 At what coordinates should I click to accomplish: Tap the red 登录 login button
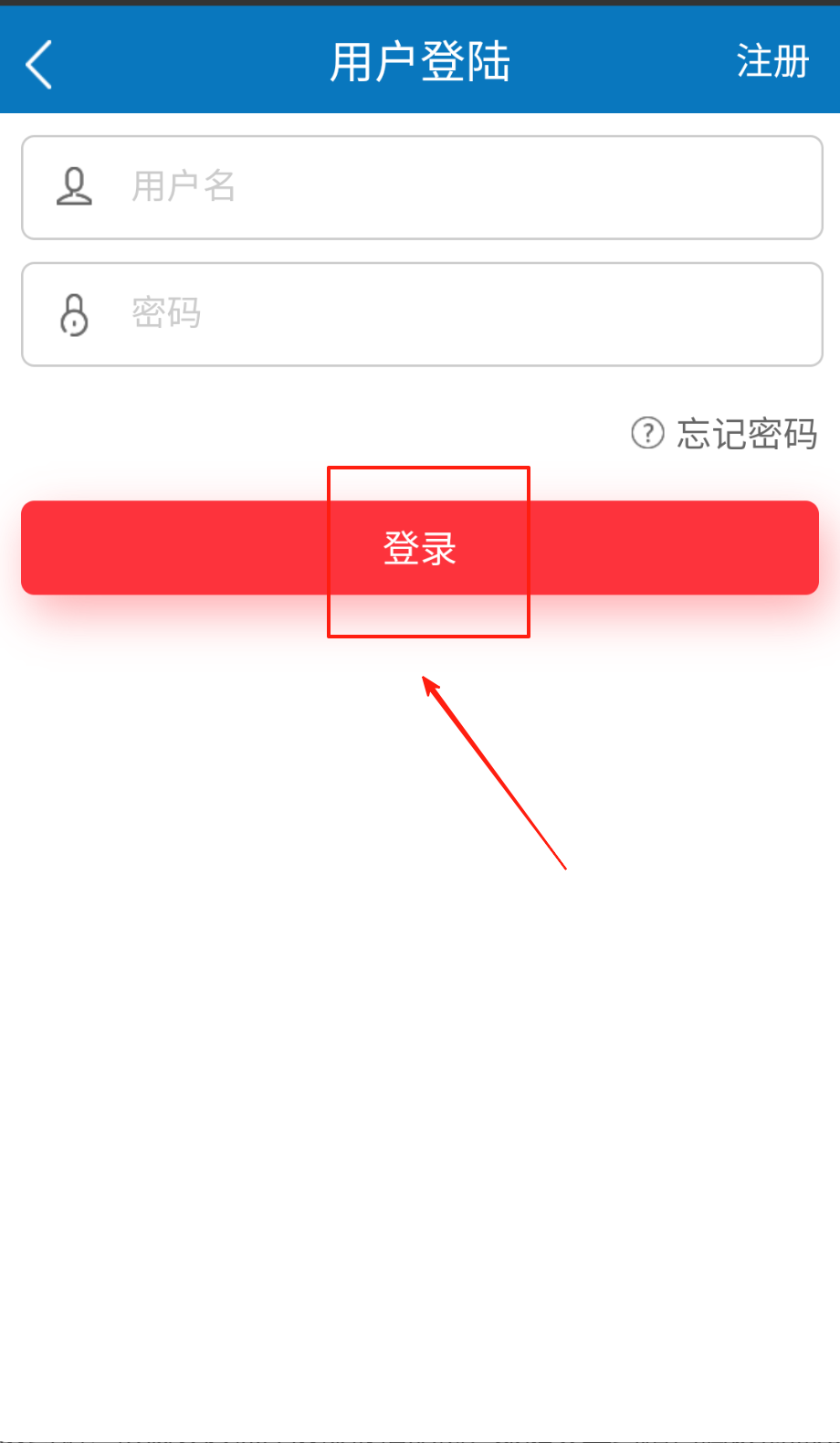[x=420, y=548]
